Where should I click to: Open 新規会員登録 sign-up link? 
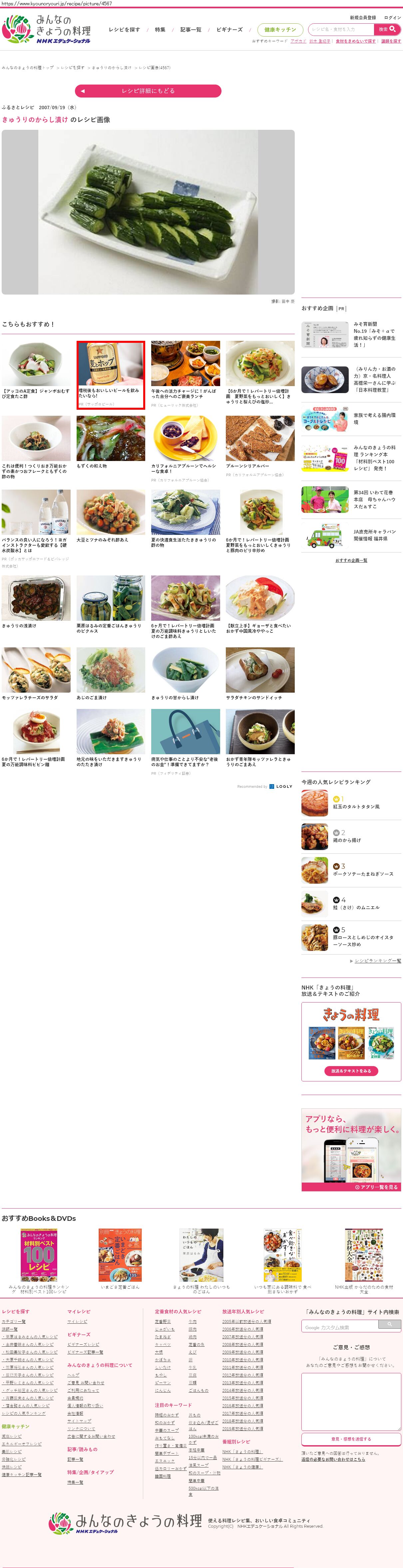[x=362, y=18]
